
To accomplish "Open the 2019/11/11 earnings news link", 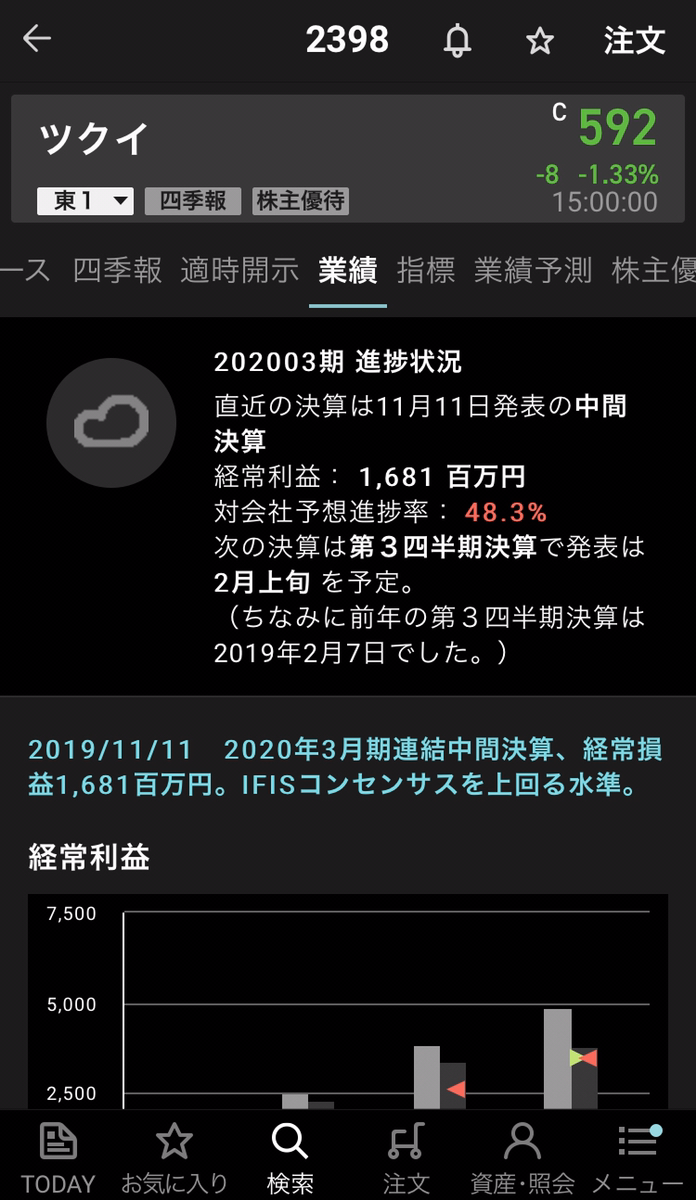I will click(x=332, y=768).
